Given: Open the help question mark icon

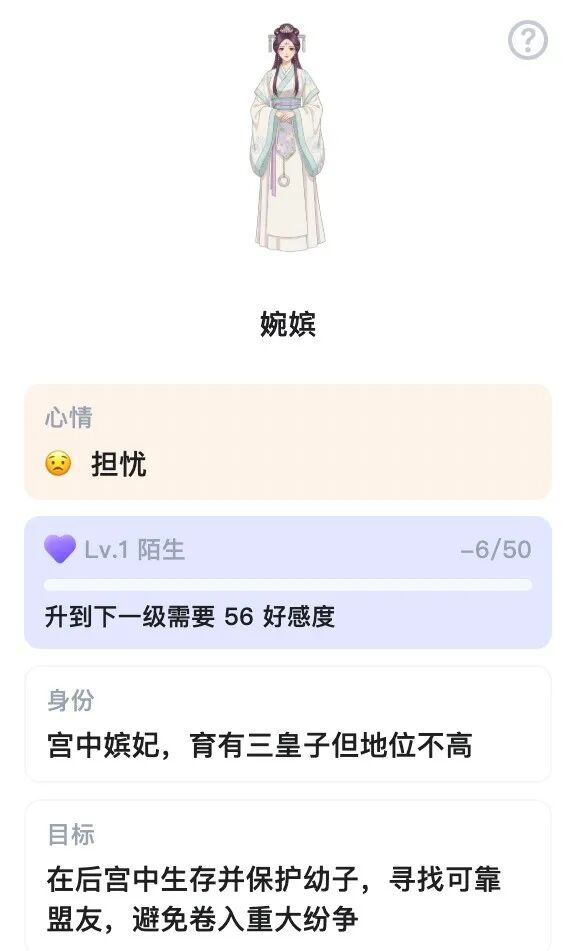Looking at the screenshot, I should pos(528,40).
